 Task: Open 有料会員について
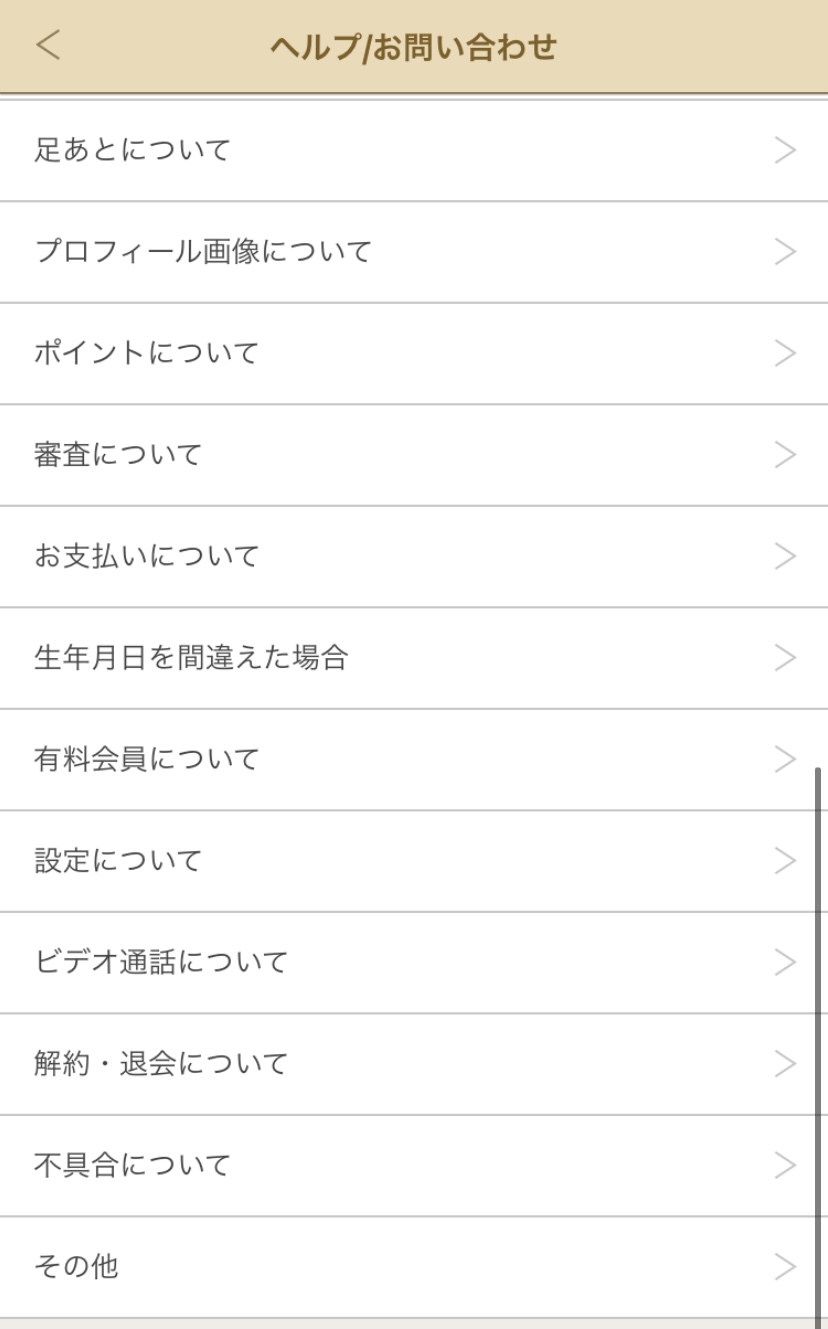point(414,760)
